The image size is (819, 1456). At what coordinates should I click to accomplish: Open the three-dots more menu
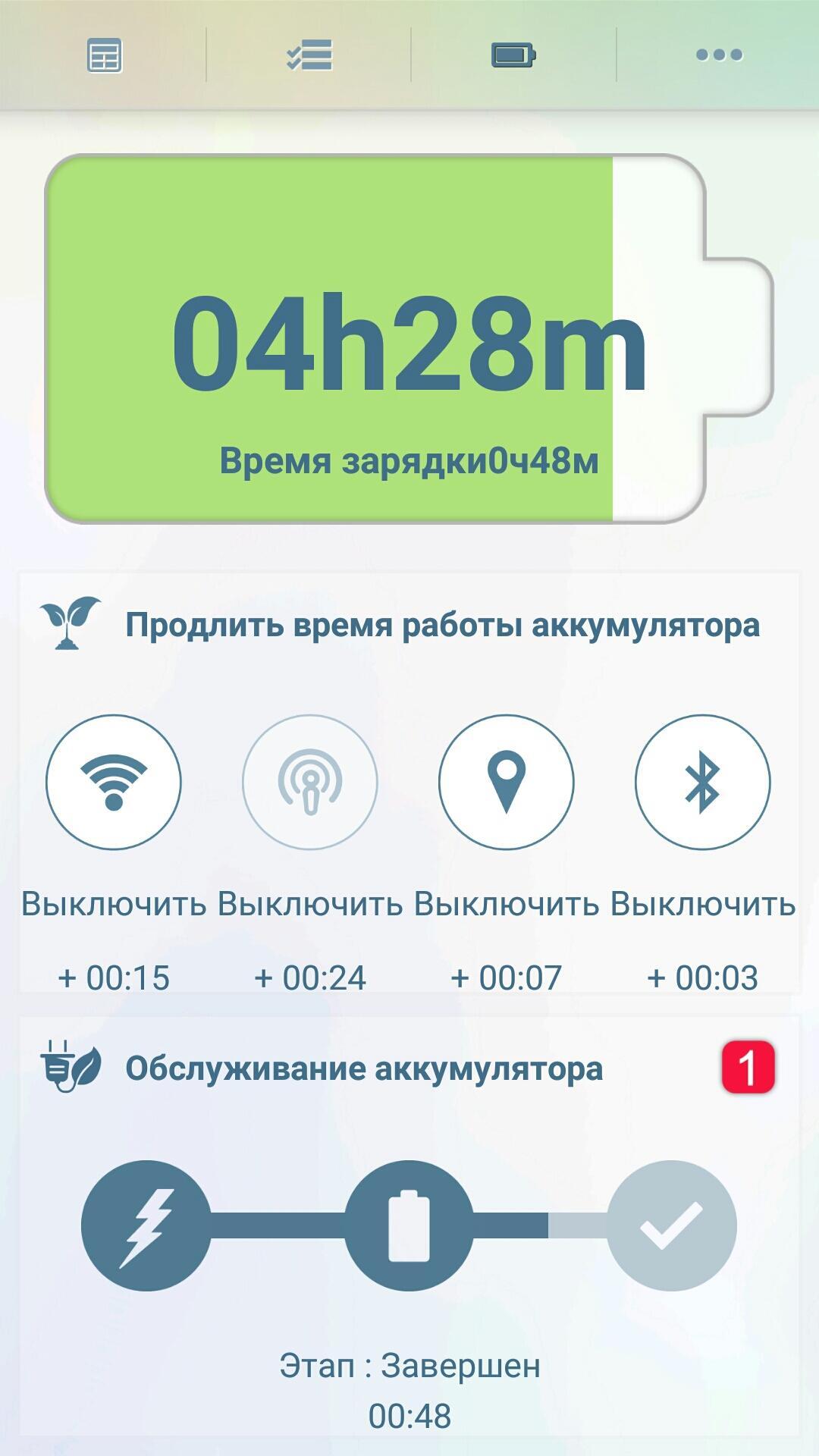(719, 55)
